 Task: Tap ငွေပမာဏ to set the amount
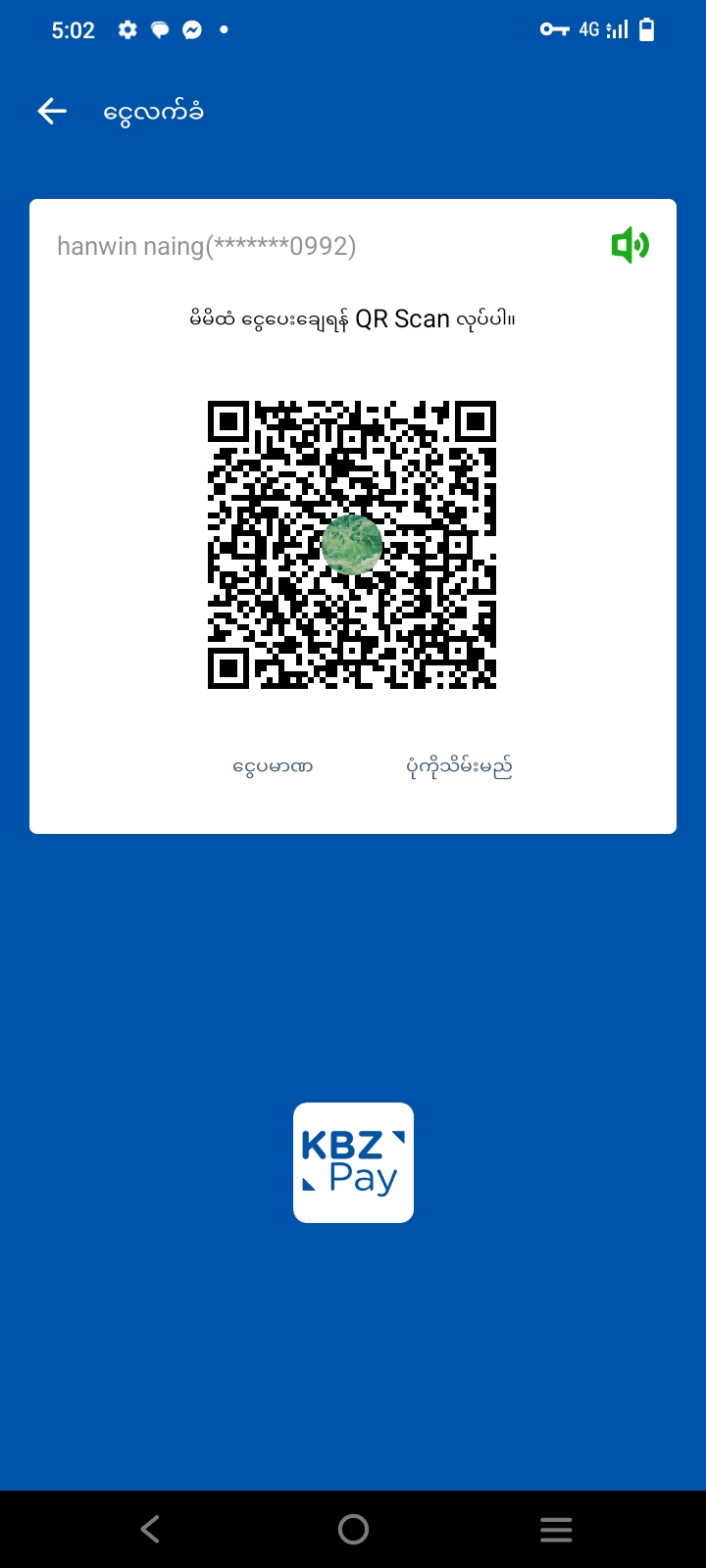273,766
